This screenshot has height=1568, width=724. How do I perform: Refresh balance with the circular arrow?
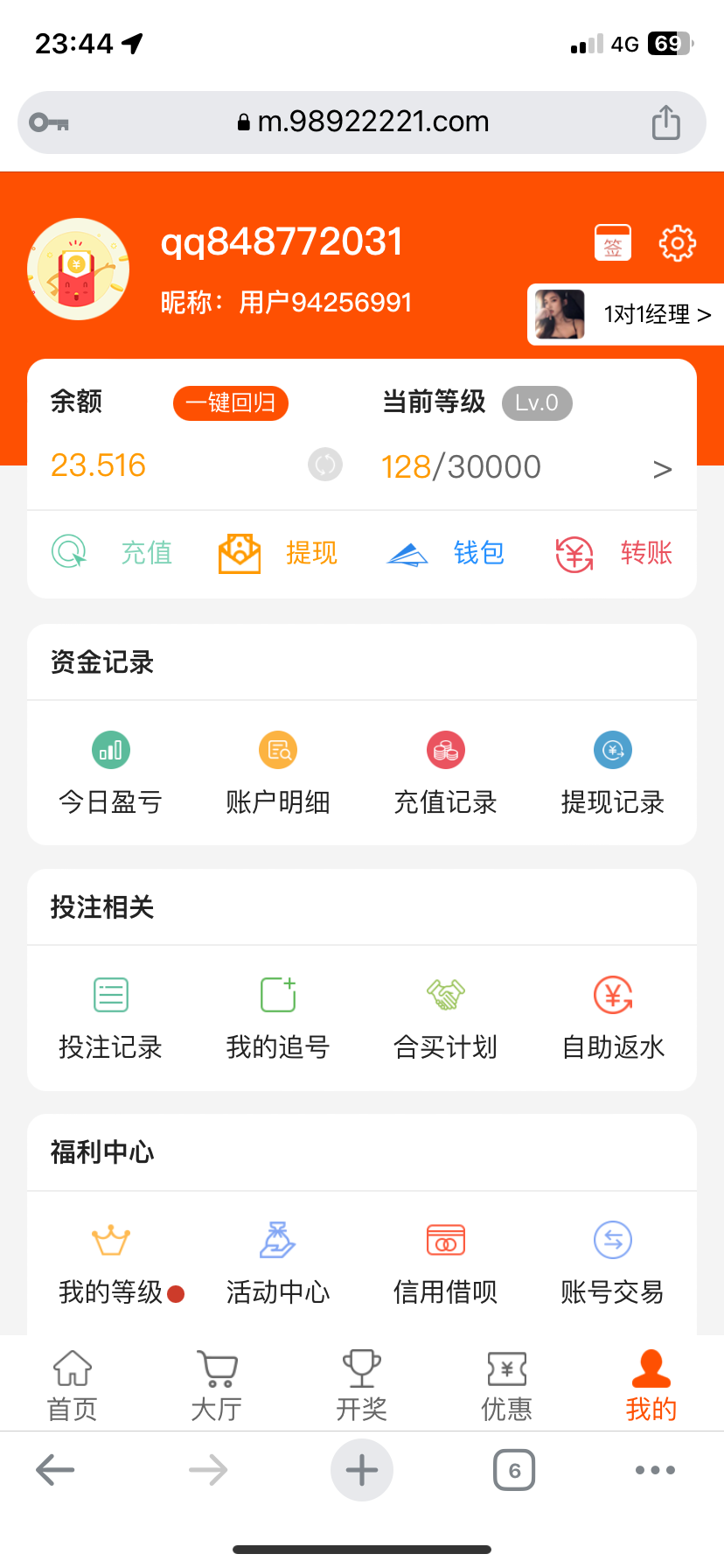coord(325,465)
